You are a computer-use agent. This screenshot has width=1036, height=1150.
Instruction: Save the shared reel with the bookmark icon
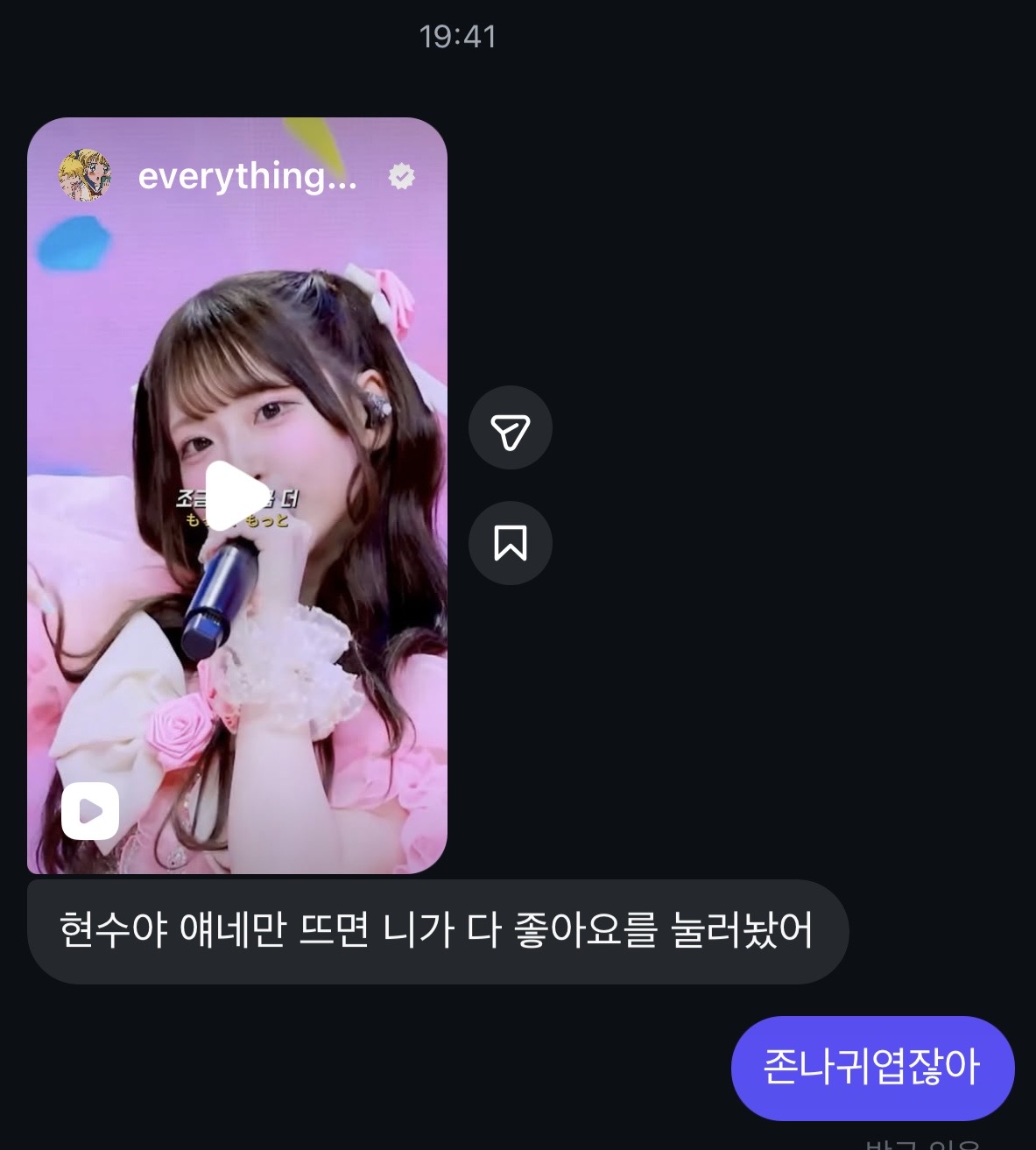click(x=510, y=543)
